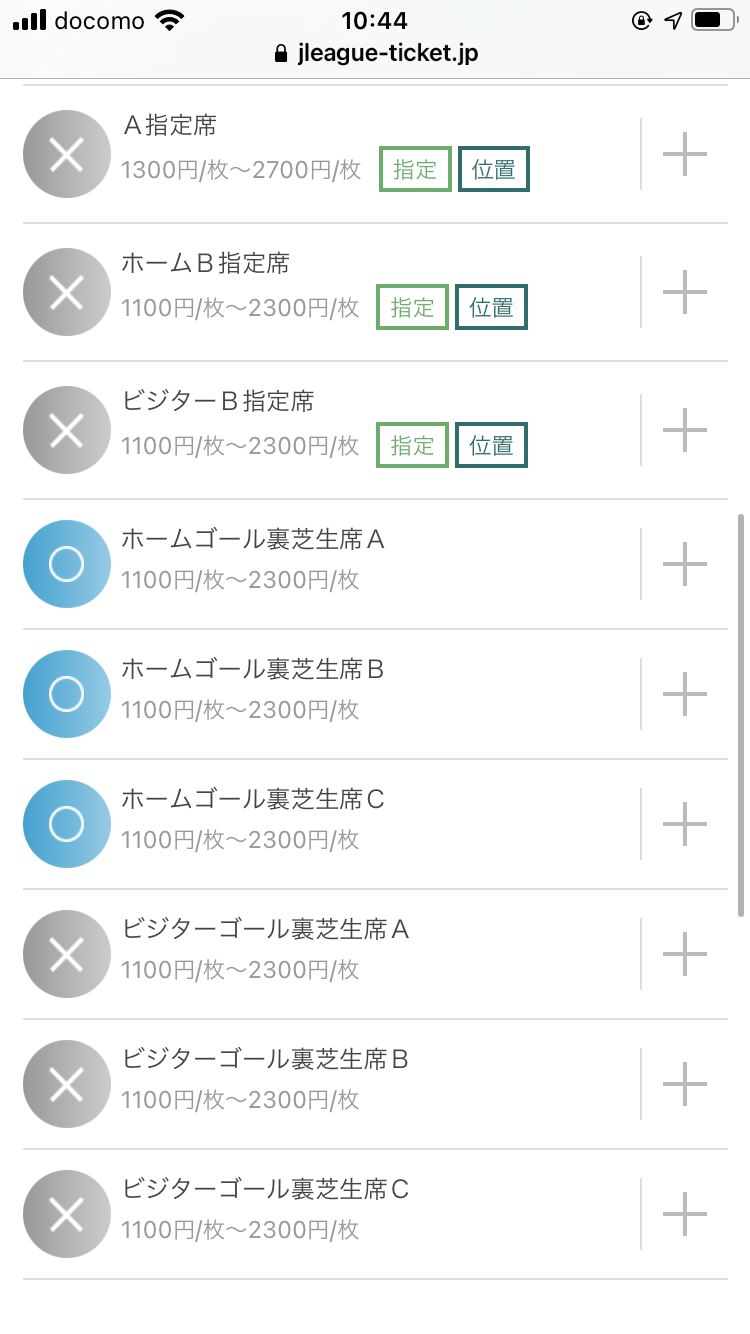Open the plus icon for ホームゴール裏芝生席Ｂ
The image size is (750, 1334).
(x=685, y=694)
